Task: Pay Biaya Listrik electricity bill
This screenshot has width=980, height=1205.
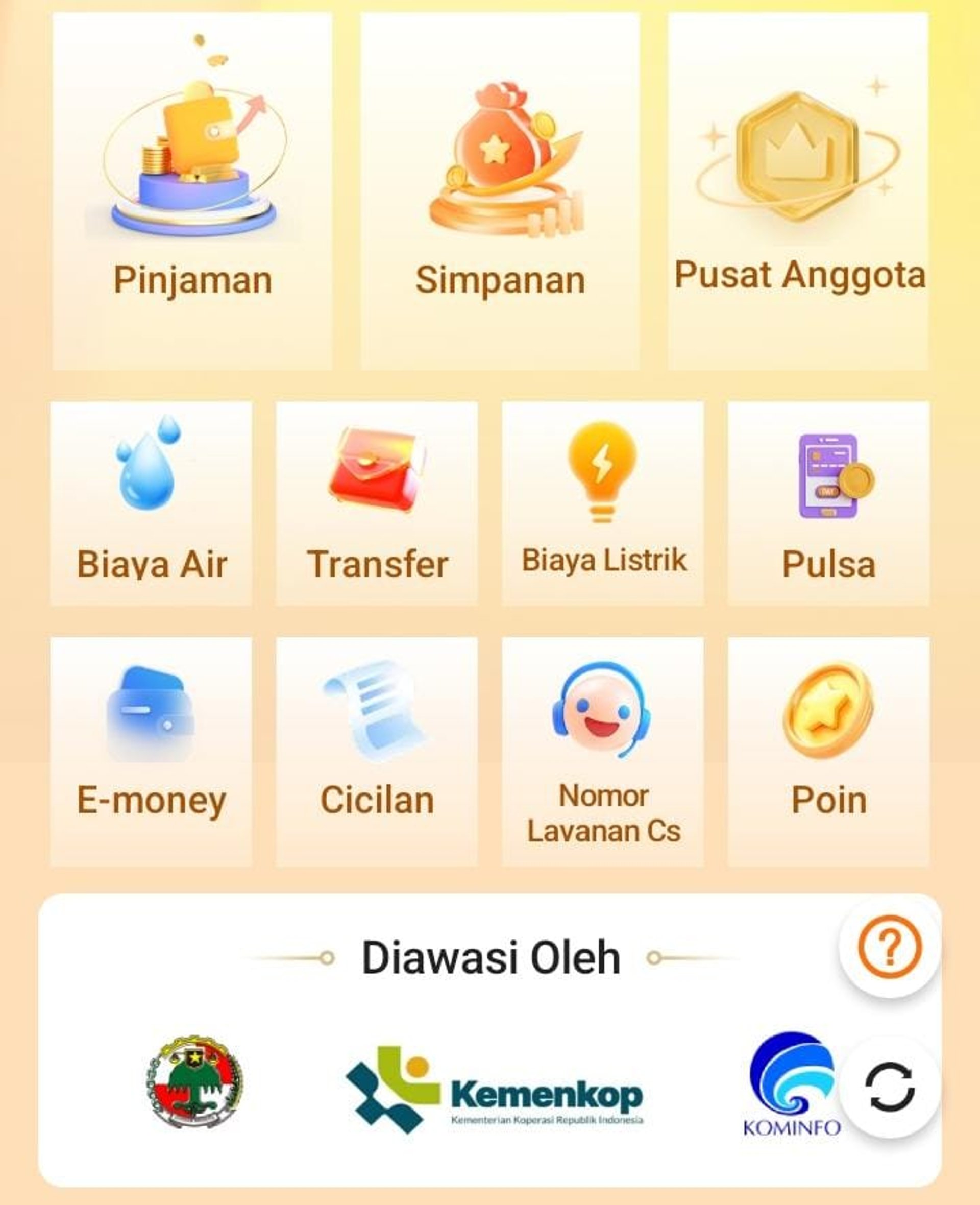Action: 602,503
